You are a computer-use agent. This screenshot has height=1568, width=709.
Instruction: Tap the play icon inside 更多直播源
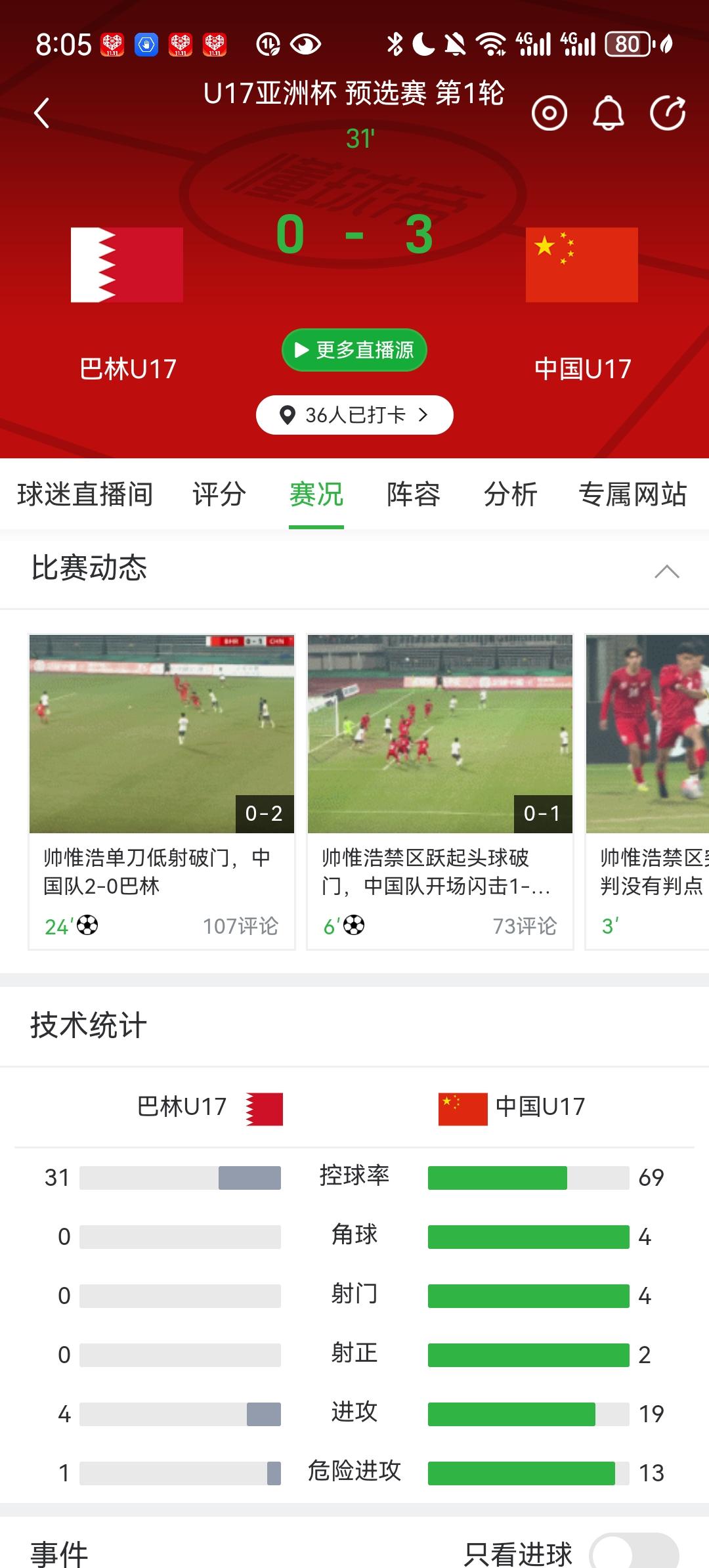click(301, 350)
